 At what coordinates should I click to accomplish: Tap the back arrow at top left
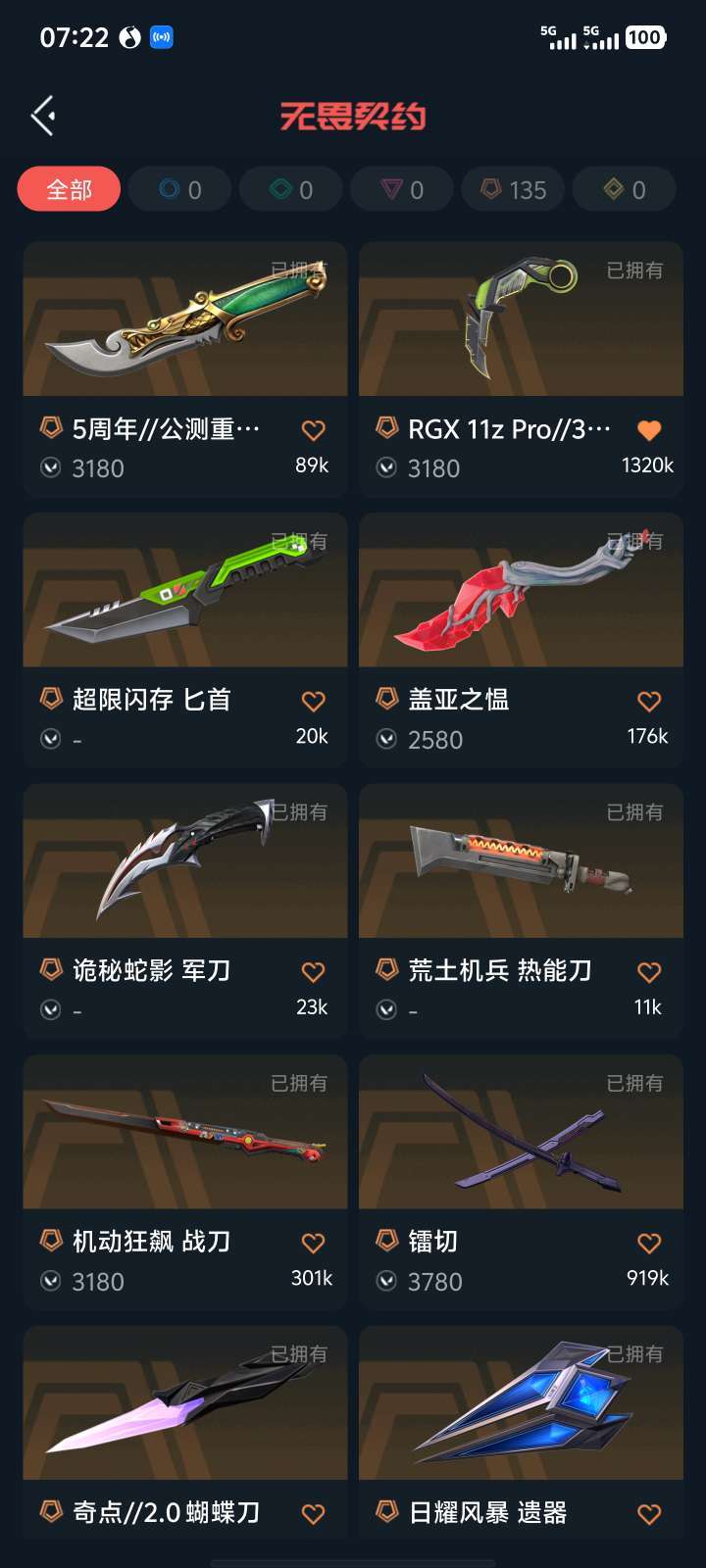pyautogui.click(x=43, y=115)
